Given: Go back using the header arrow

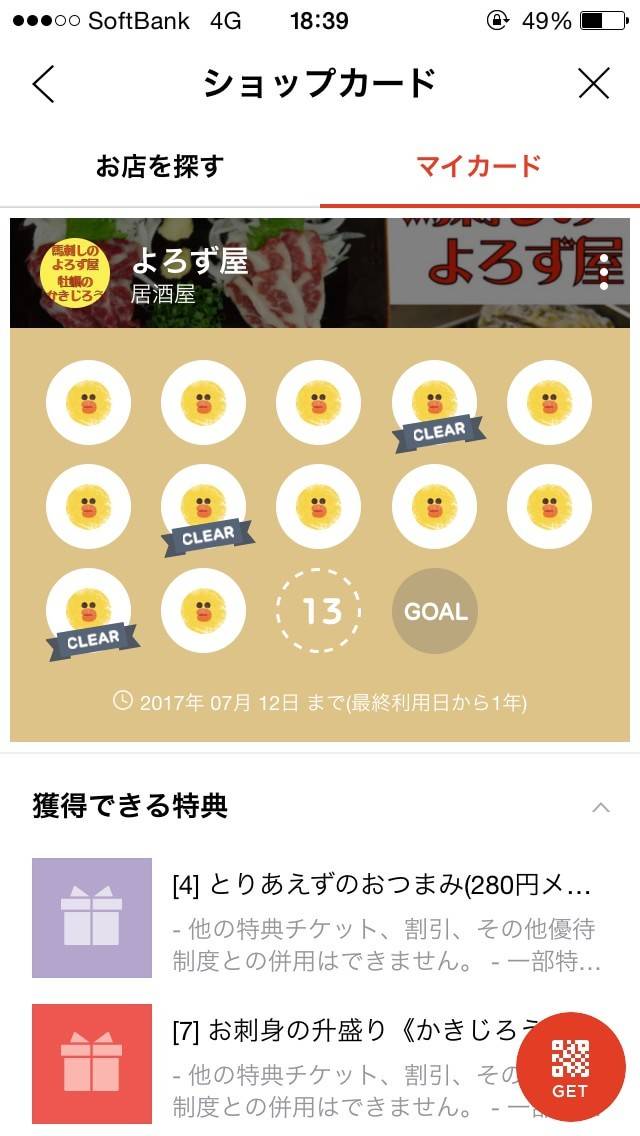Looking at the screenshot, I should click(x=43, y=84).
